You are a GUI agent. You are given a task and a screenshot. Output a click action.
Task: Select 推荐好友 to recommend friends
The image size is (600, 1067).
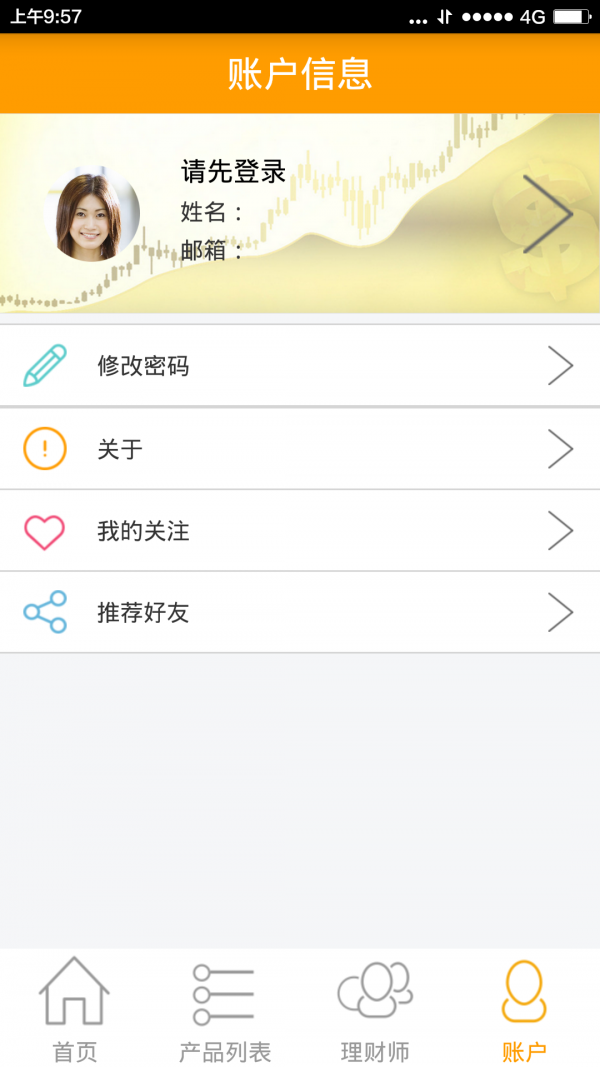point(300,612)
